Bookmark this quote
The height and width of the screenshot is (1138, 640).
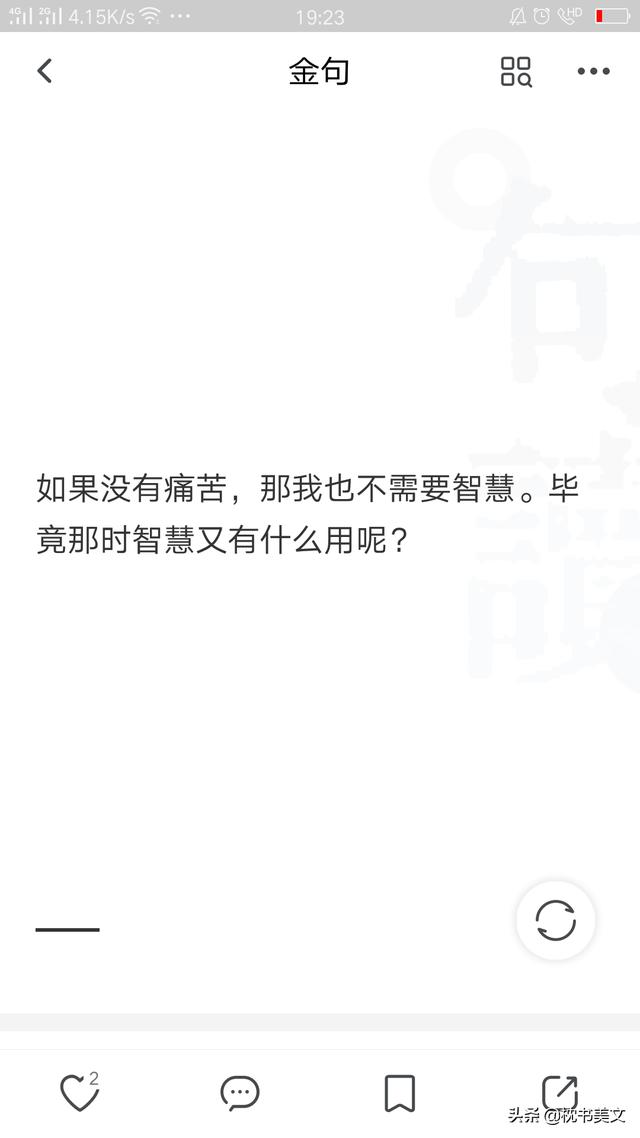(x=400, y=1093)
